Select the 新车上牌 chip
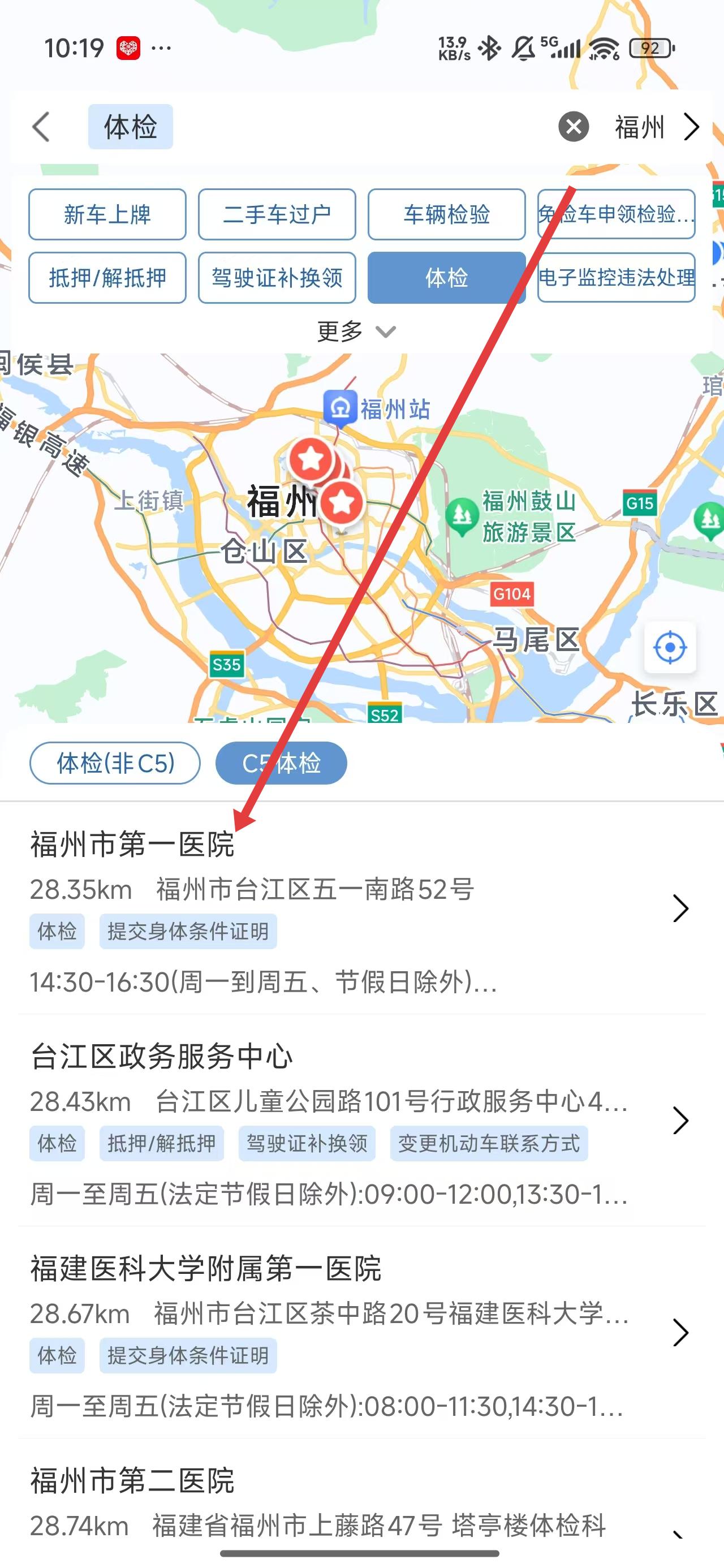This screenshot has width=724, height=1568. point(107,214)
